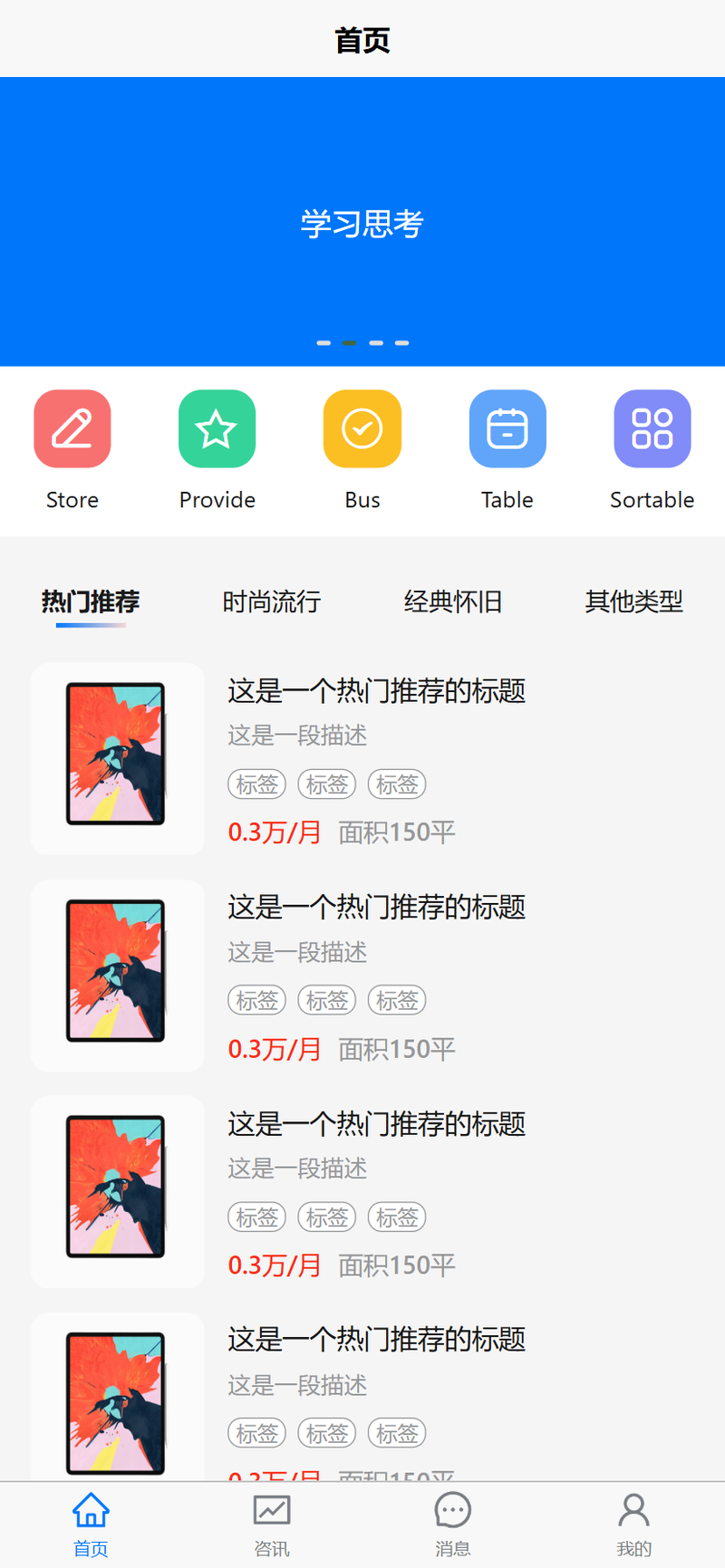Go to the 首页 bottom tab

coord(91,1525)
